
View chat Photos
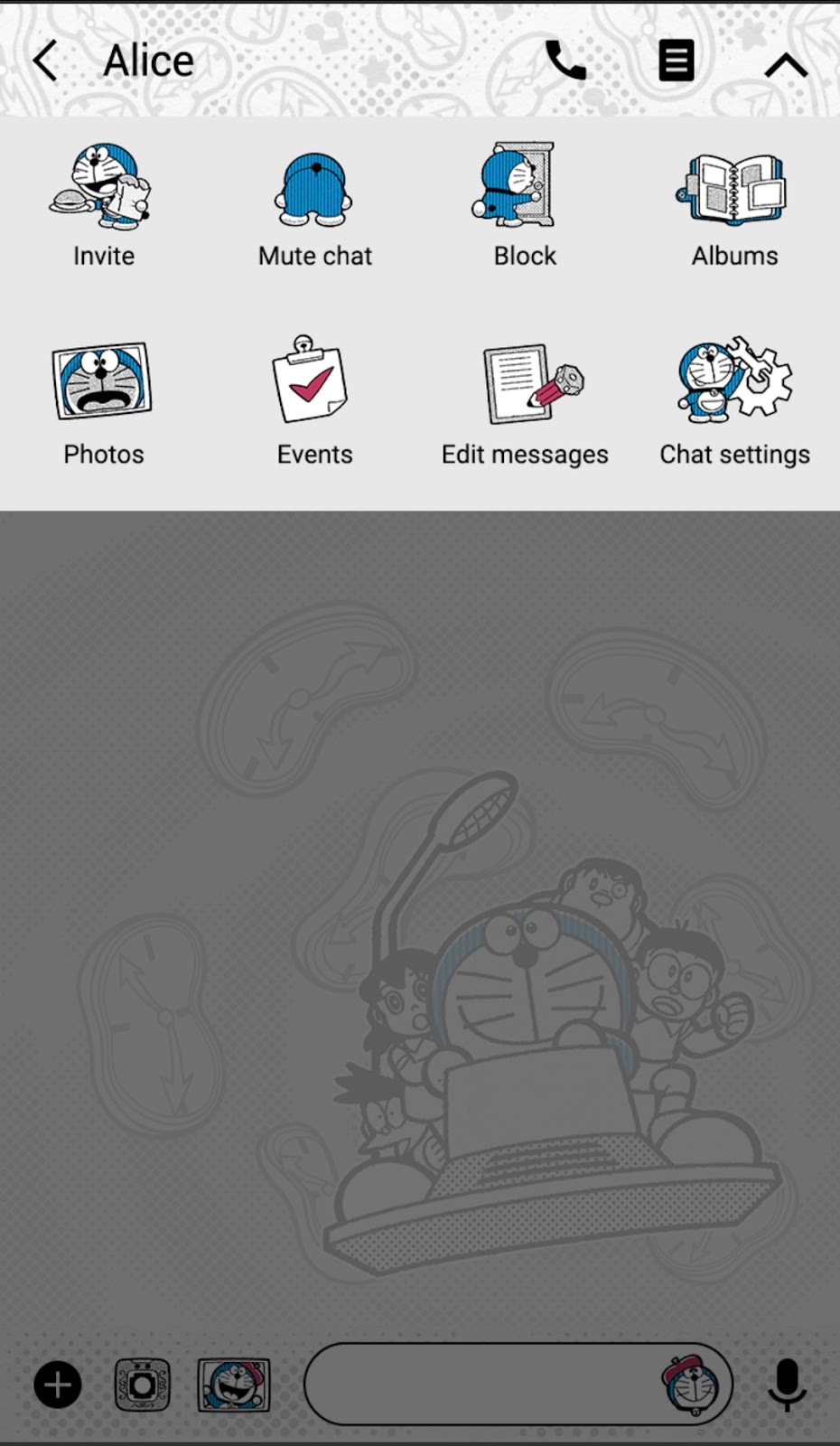[103, 402]
